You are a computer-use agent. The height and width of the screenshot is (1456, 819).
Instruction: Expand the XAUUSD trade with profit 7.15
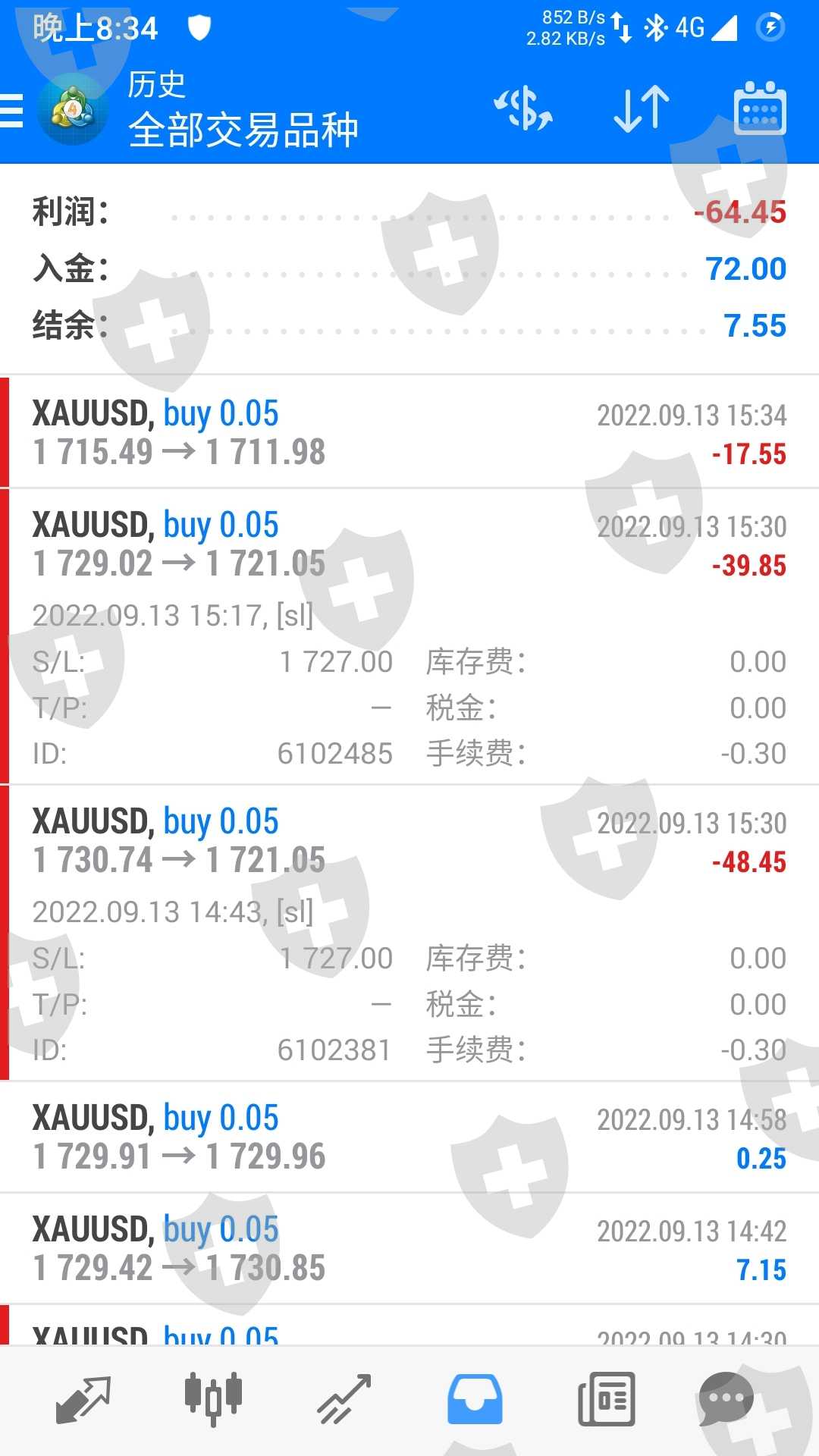click(x=409, y=1249)
